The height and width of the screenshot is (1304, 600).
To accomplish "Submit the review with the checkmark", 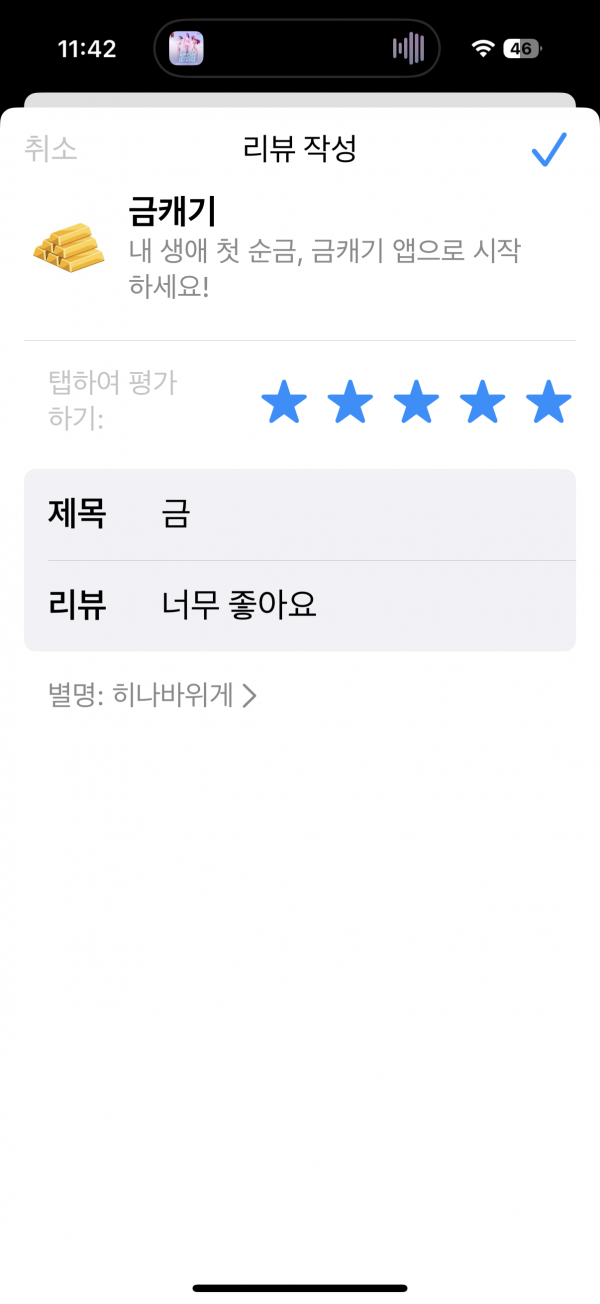I will click(549, 150).
